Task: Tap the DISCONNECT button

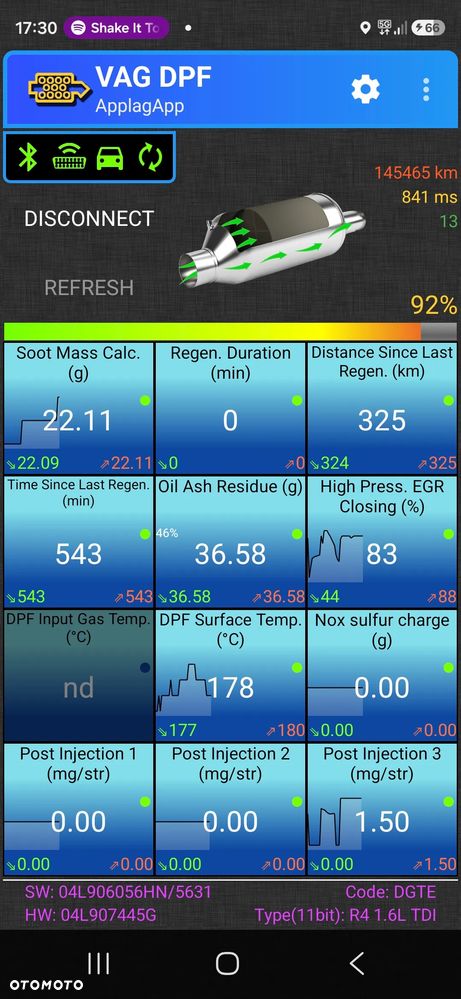Action: (x=89, y=219)
